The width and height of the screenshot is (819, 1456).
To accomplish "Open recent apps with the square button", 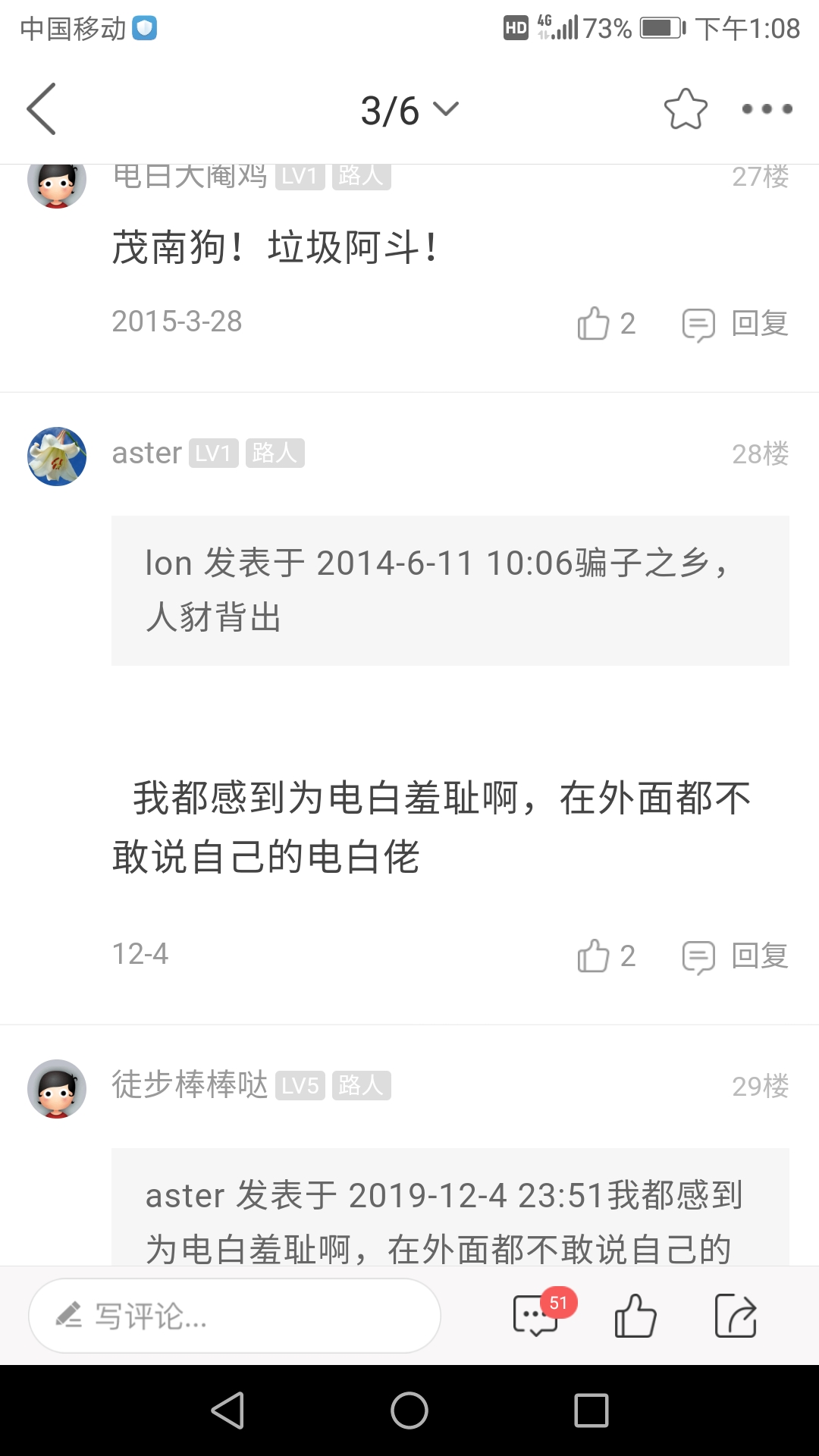I will click(x=591, y=1410).
